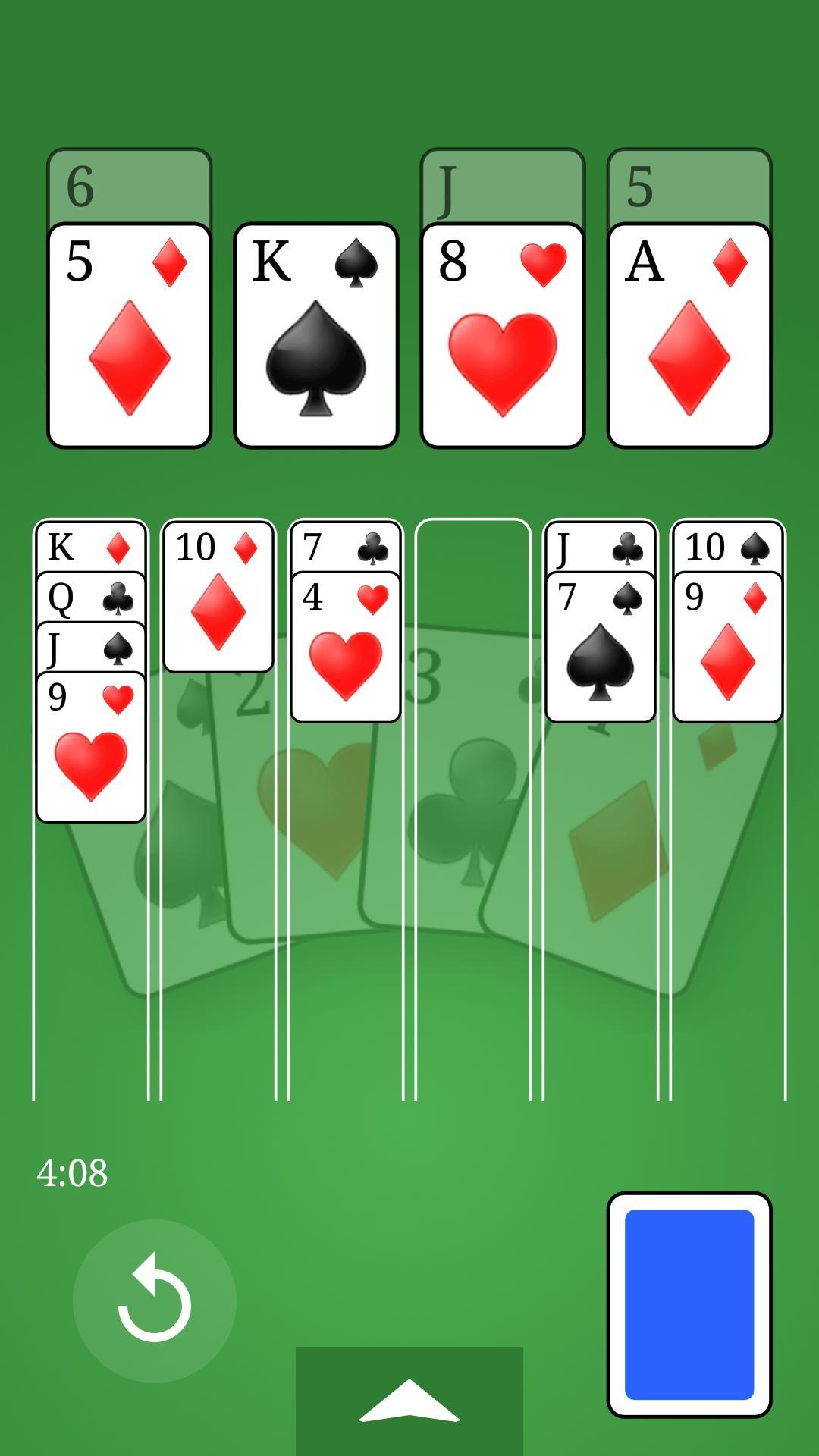Image resolution: width=819 pixels, height=1456 pixels.
Task: Undo the last move
Action: click(x=155, y=1301)
